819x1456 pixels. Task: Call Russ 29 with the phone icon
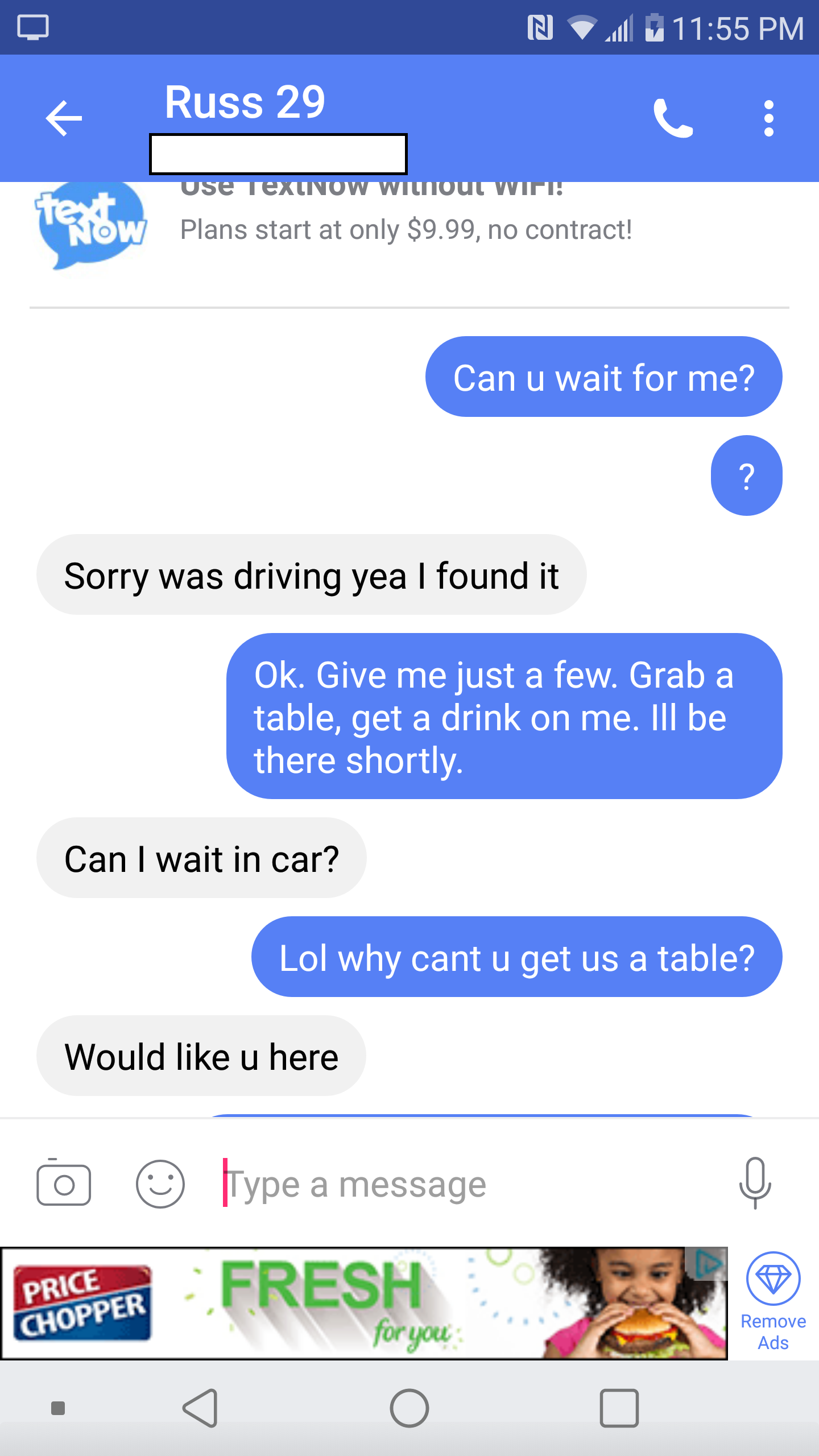tap(673, 118)
